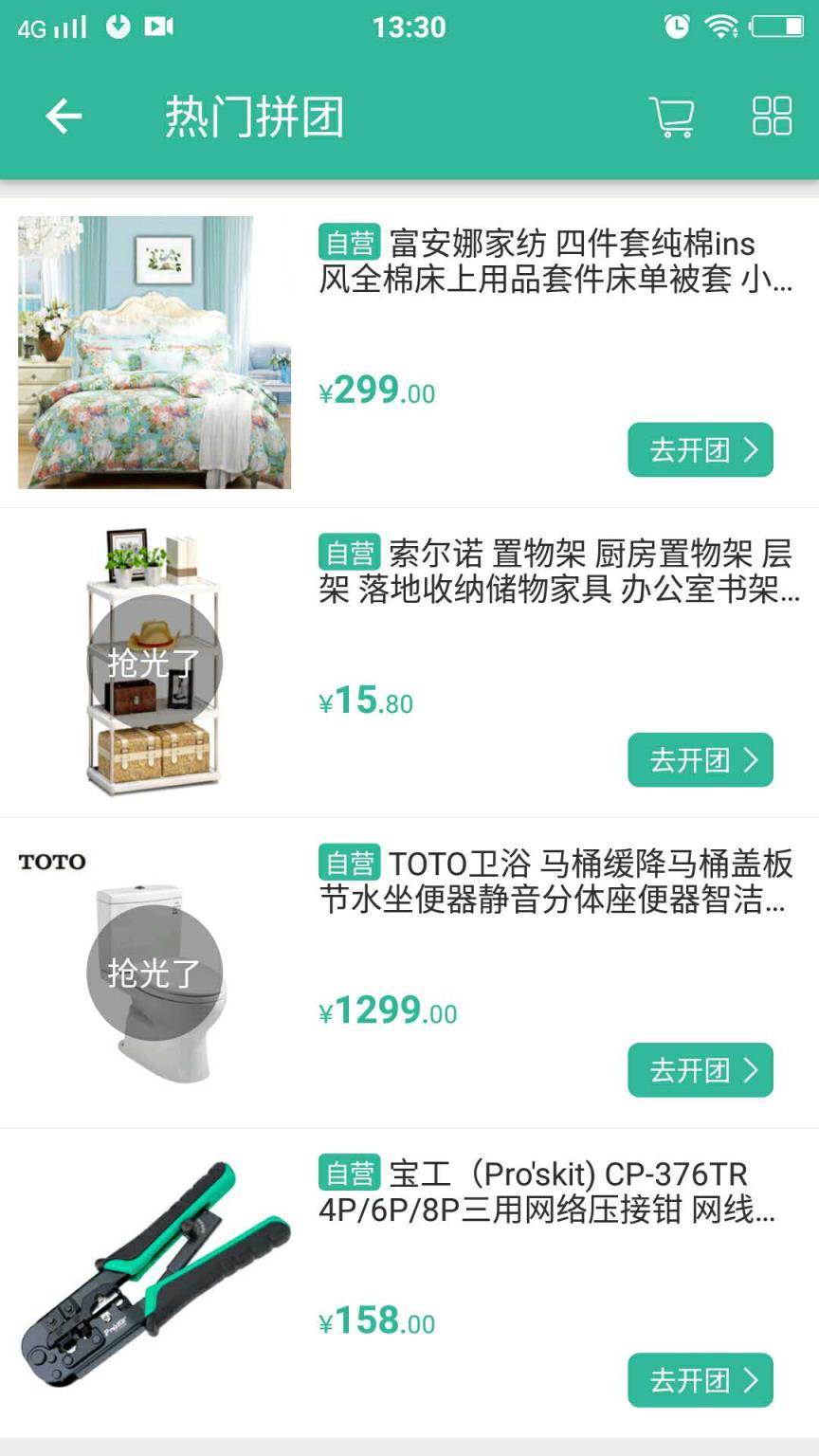Open the 富安娜家纺 bedding product image
819x1456 pixels.
click(x=153, y=352)
